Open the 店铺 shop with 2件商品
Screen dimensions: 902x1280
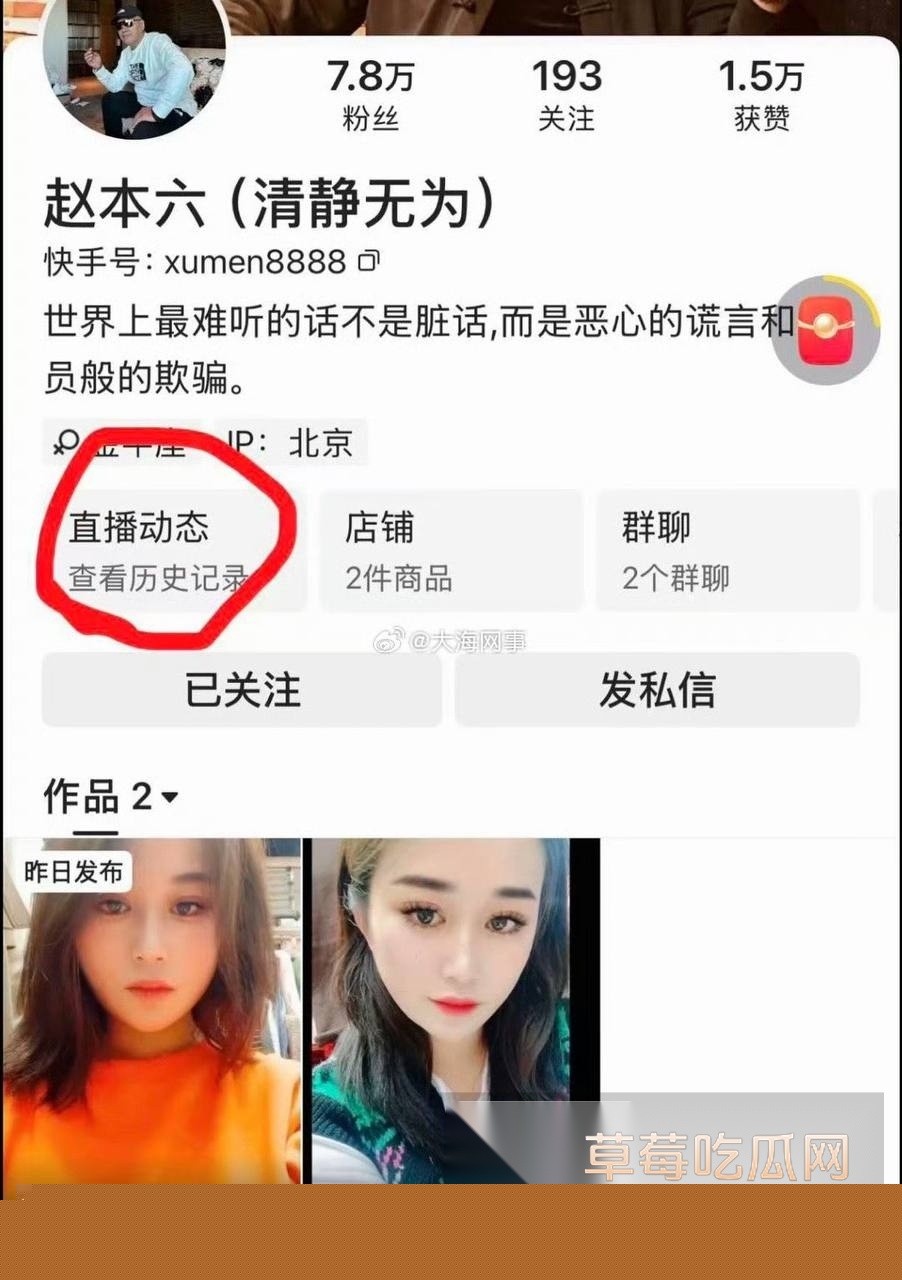point(450,548)
